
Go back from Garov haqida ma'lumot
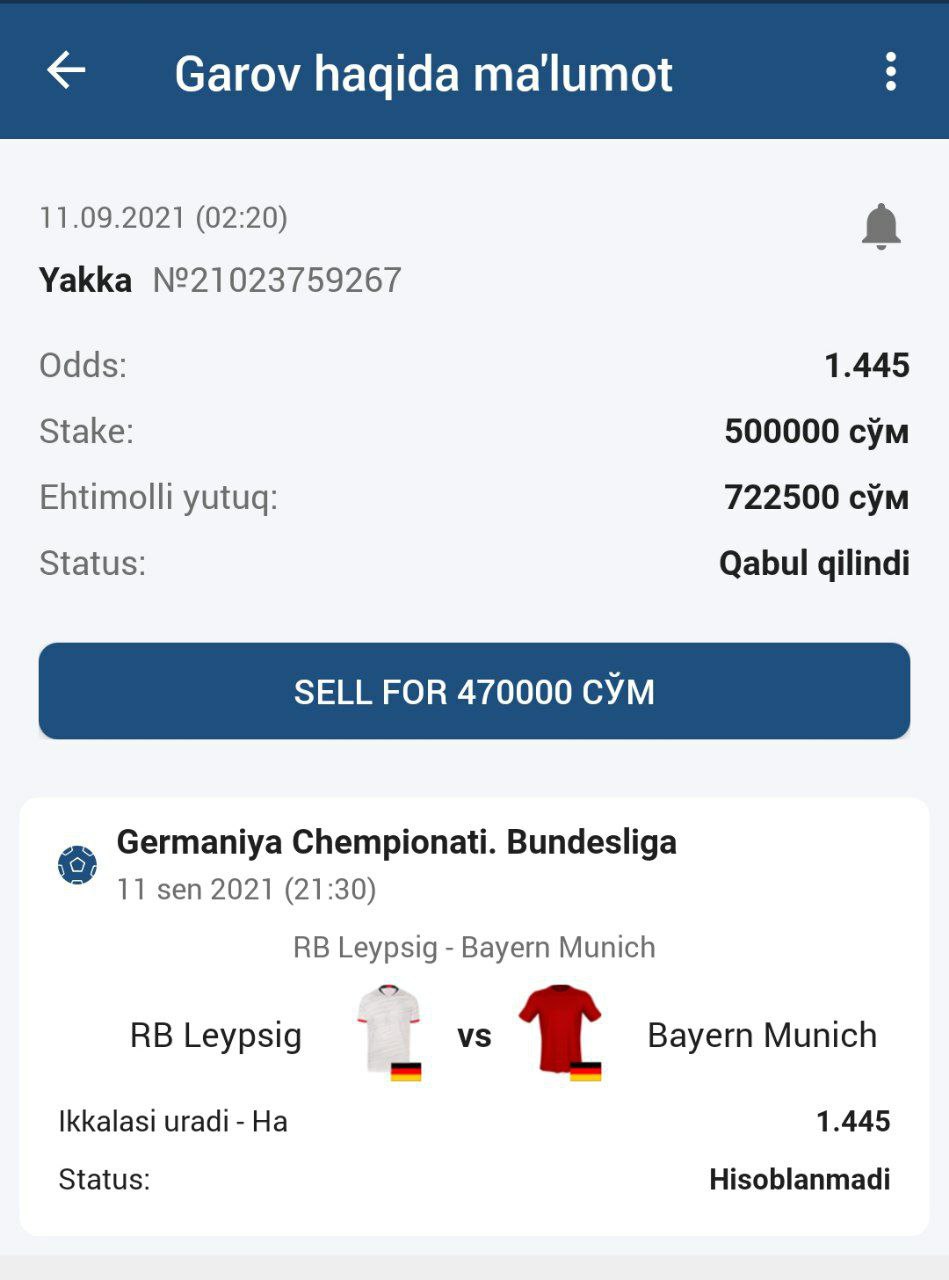66,71
